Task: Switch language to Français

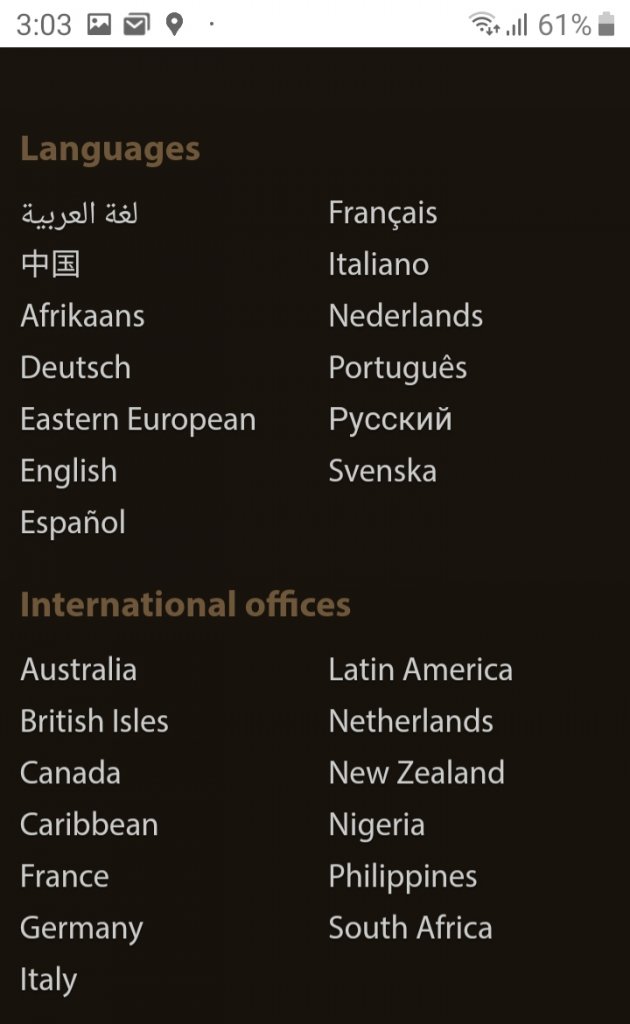Action: click(x=382, y=213)
